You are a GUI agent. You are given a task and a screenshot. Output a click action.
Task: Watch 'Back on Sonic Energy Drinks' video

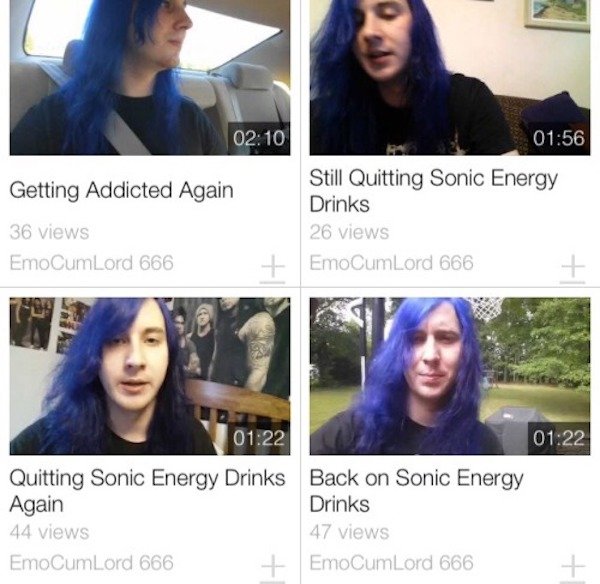pos(449,375)
